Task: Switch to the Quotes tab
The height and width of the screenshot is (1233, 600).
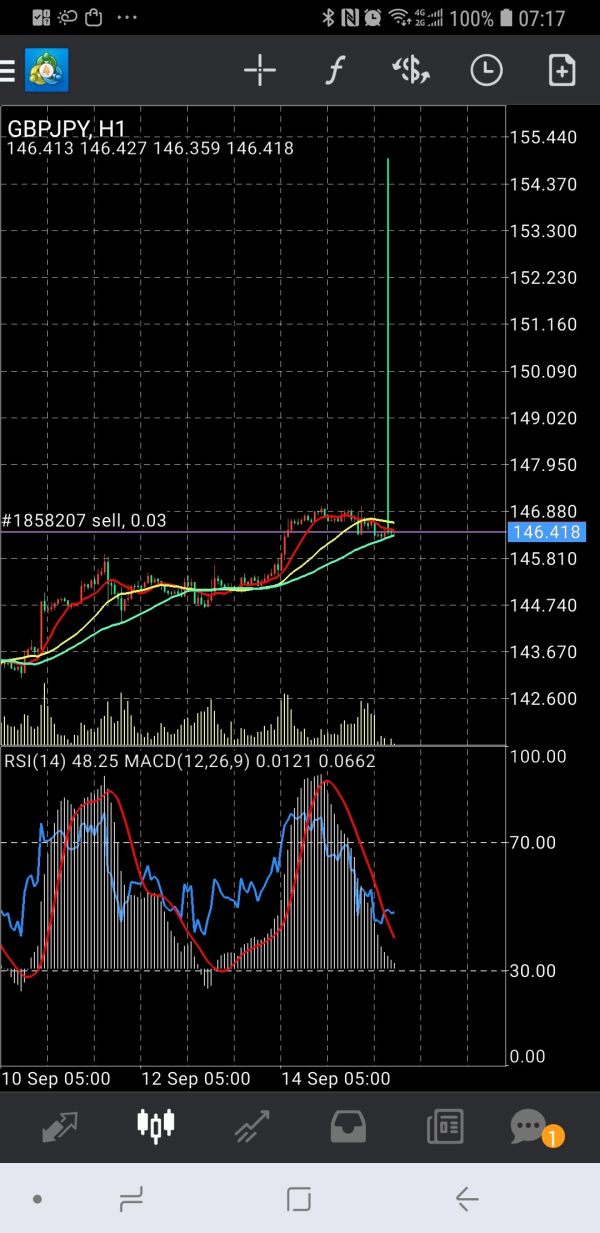Action: 61,1126
